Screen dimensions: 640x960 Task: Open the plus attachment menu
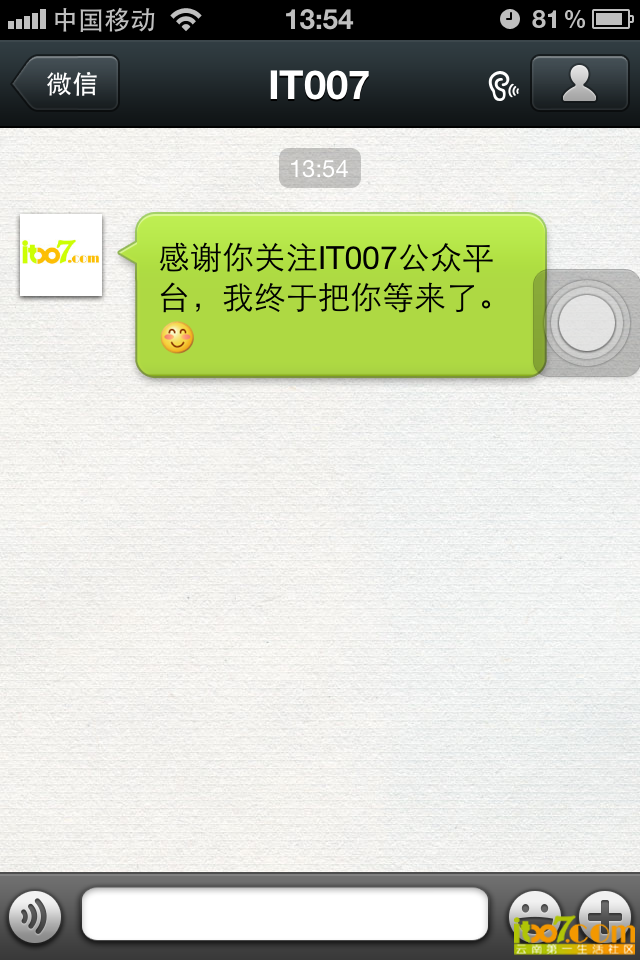coord(604,912)
